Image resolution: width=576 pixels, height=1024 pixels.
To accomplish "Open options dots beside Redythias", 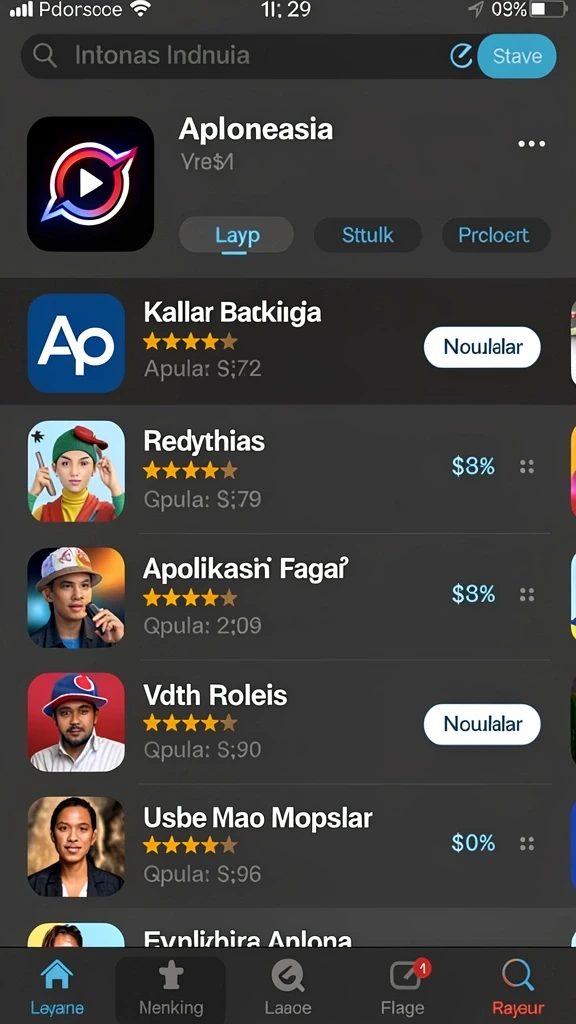I will (527, 466).
